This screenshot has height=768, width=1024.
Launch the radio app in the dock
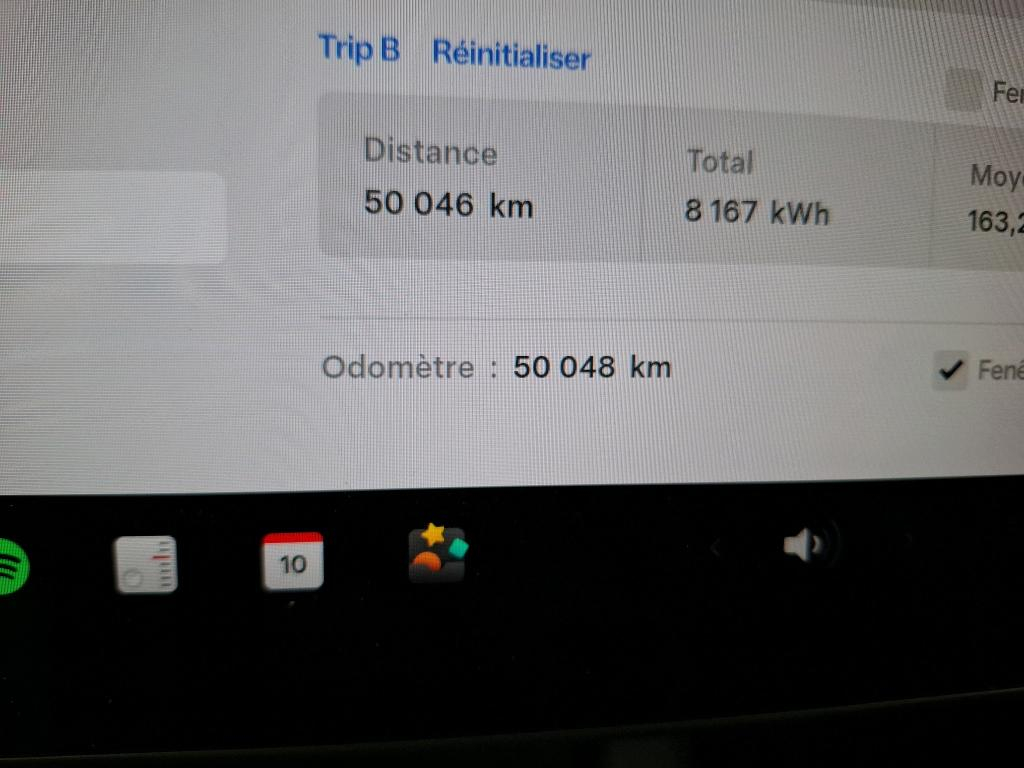click(145, 565)
